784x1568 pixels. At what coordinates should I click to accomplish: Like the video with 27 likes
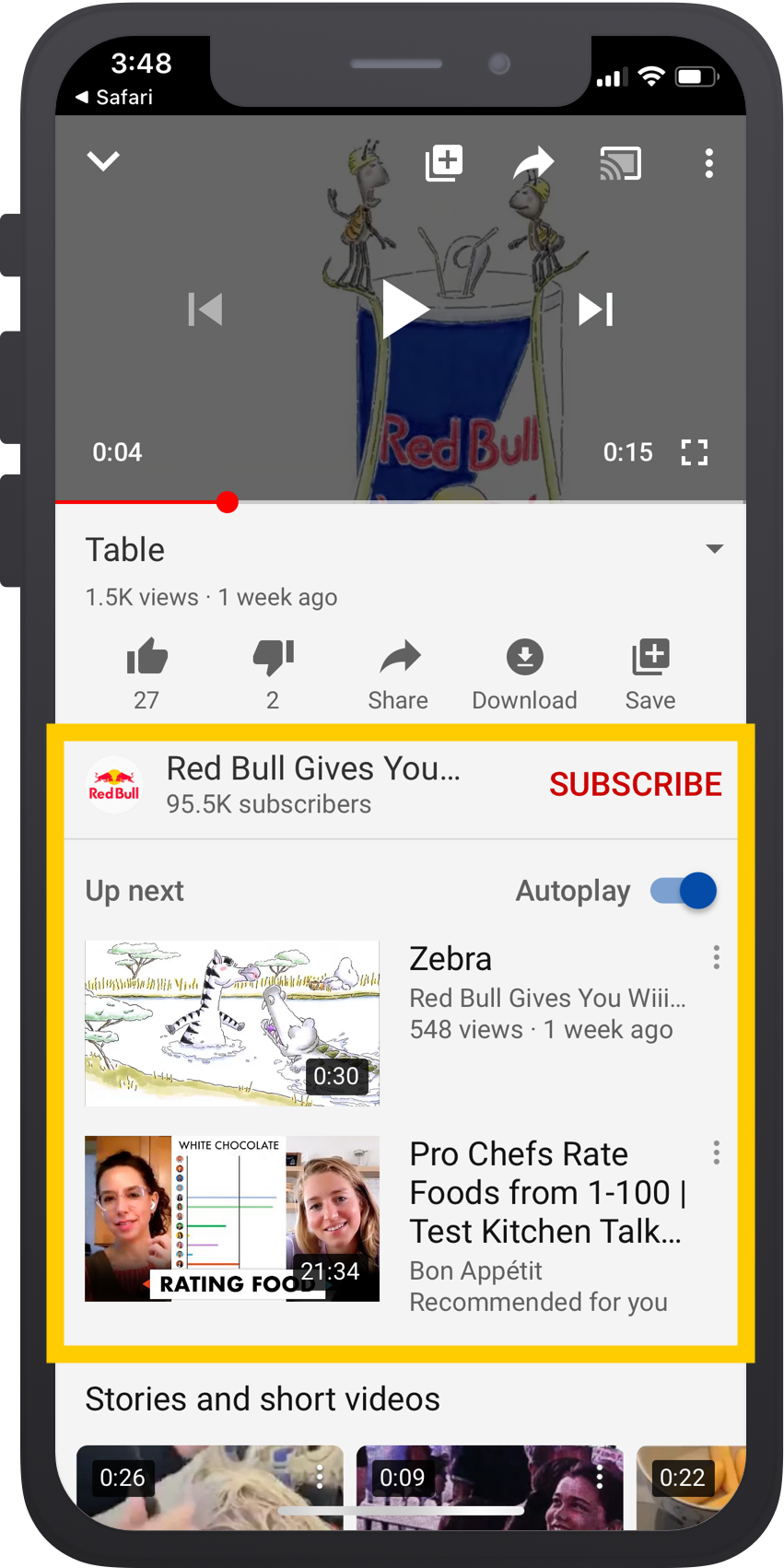click(146, 658)
